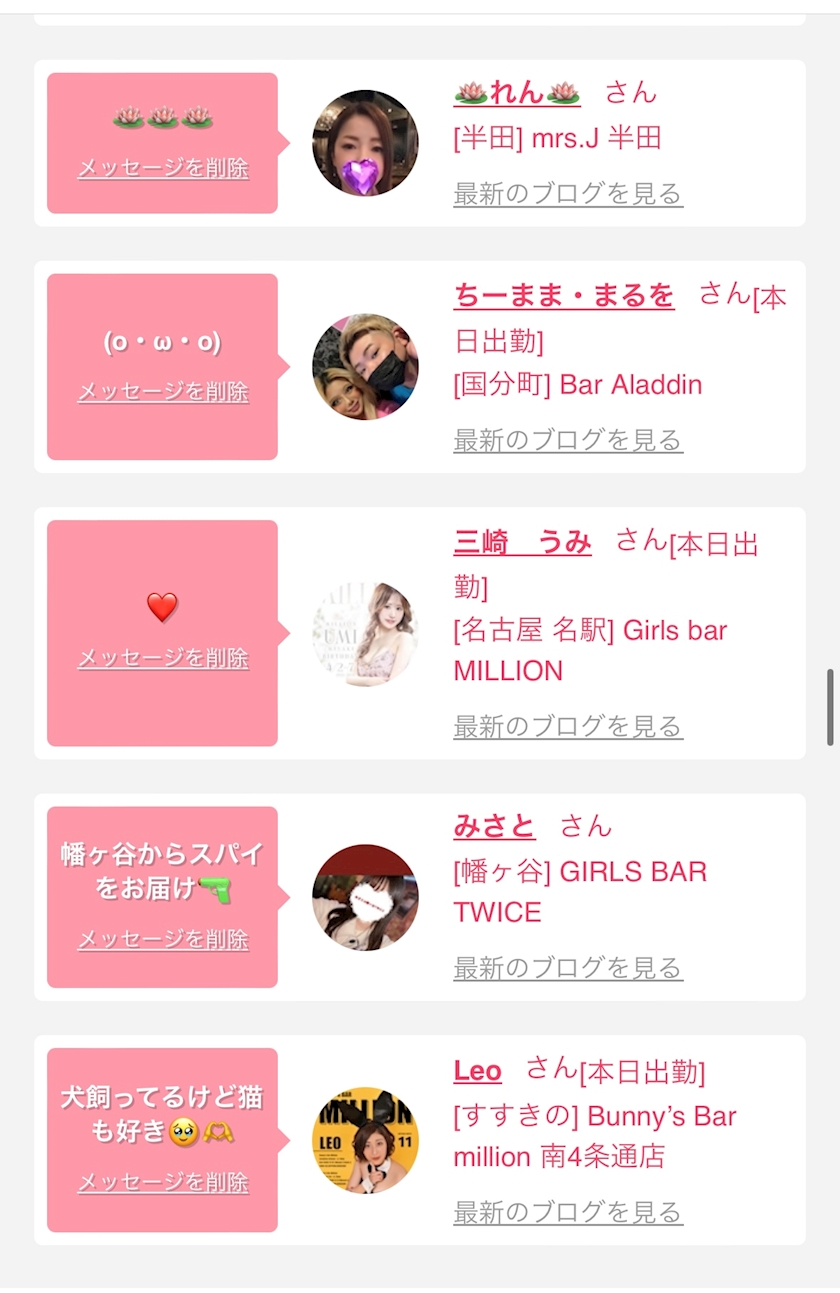Open ちーまま・まるを profile link
840x1293 pixels.
point(564,295)
